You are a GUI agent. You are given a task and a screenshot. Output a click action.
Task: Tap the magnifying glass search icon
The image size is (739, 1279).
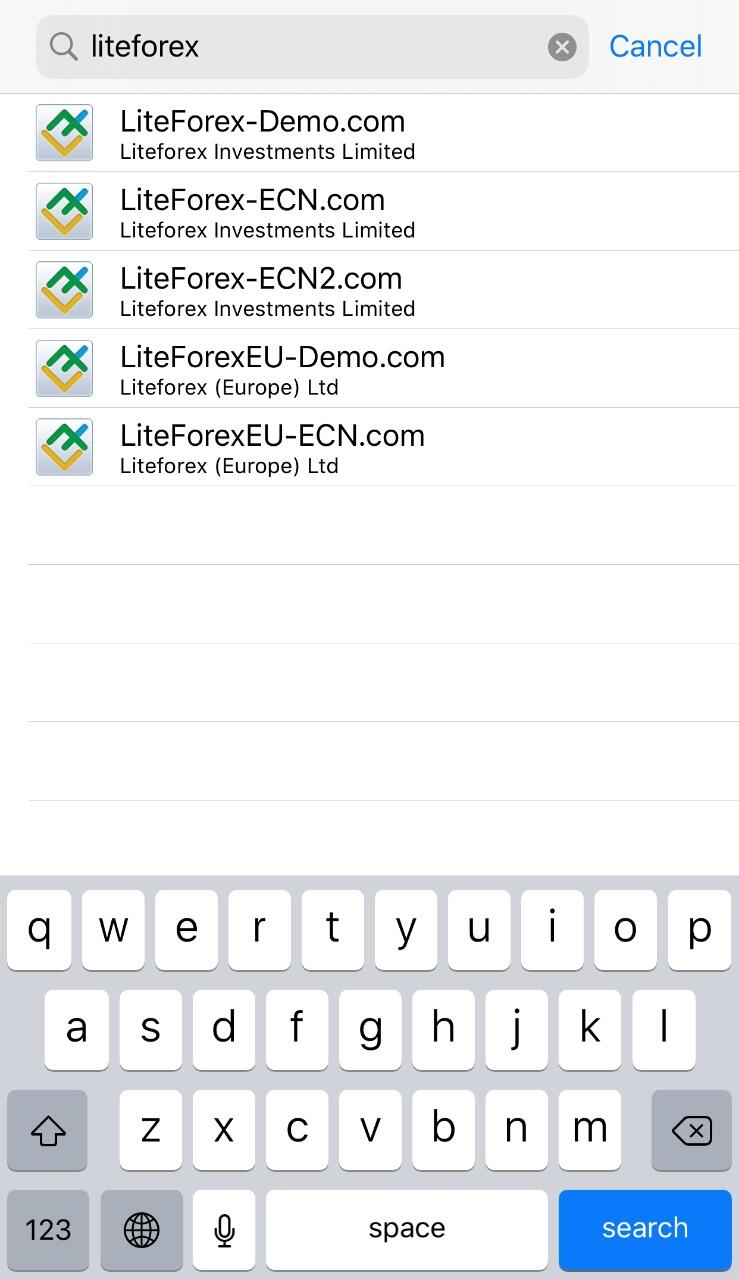coord(62,46)
